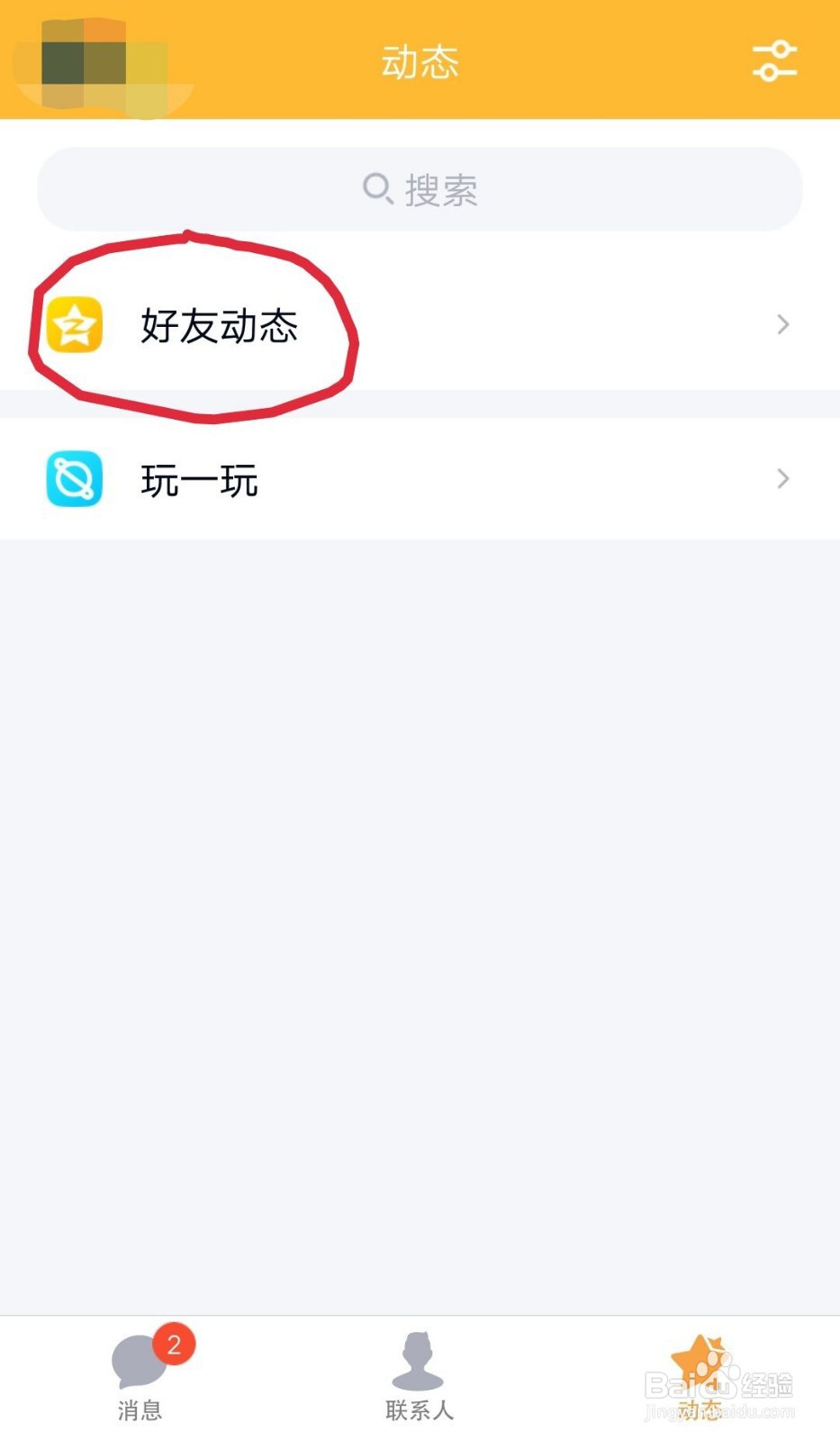Tap the orange star 动态 icon
The height and width of the screenshot is (1441, 840).
click(700, 1355)
